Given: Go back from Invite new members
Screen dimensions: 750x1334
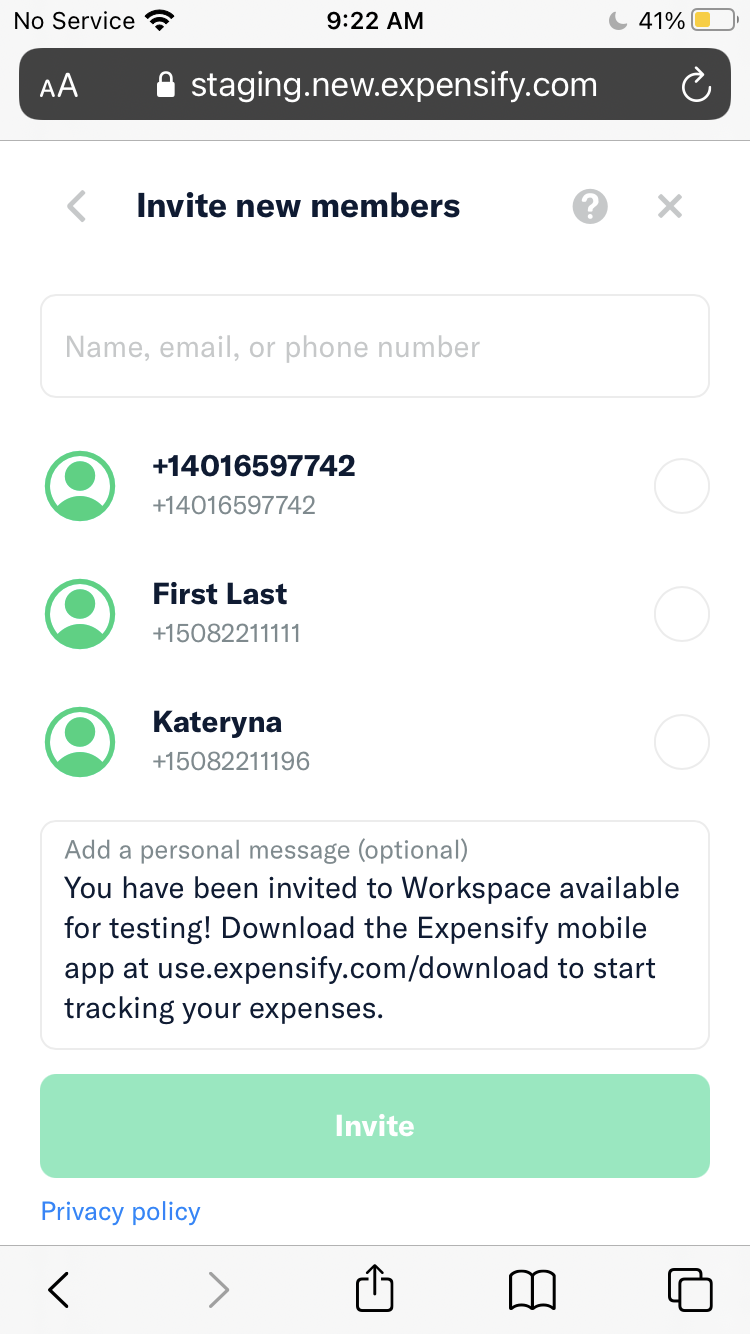Looking at the screenshot, I should pos(76,207).
